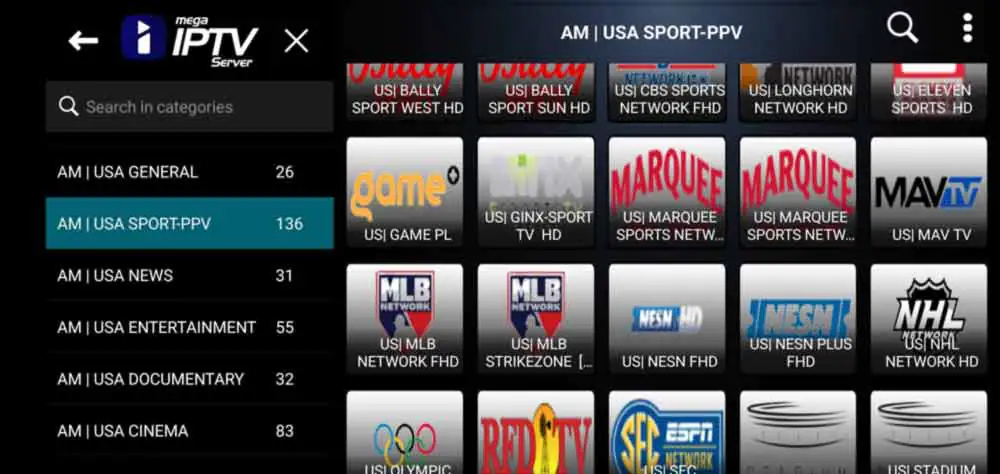Start the US| NESN FHD channel
This screenshot has width=1000, height=474.
667,318
